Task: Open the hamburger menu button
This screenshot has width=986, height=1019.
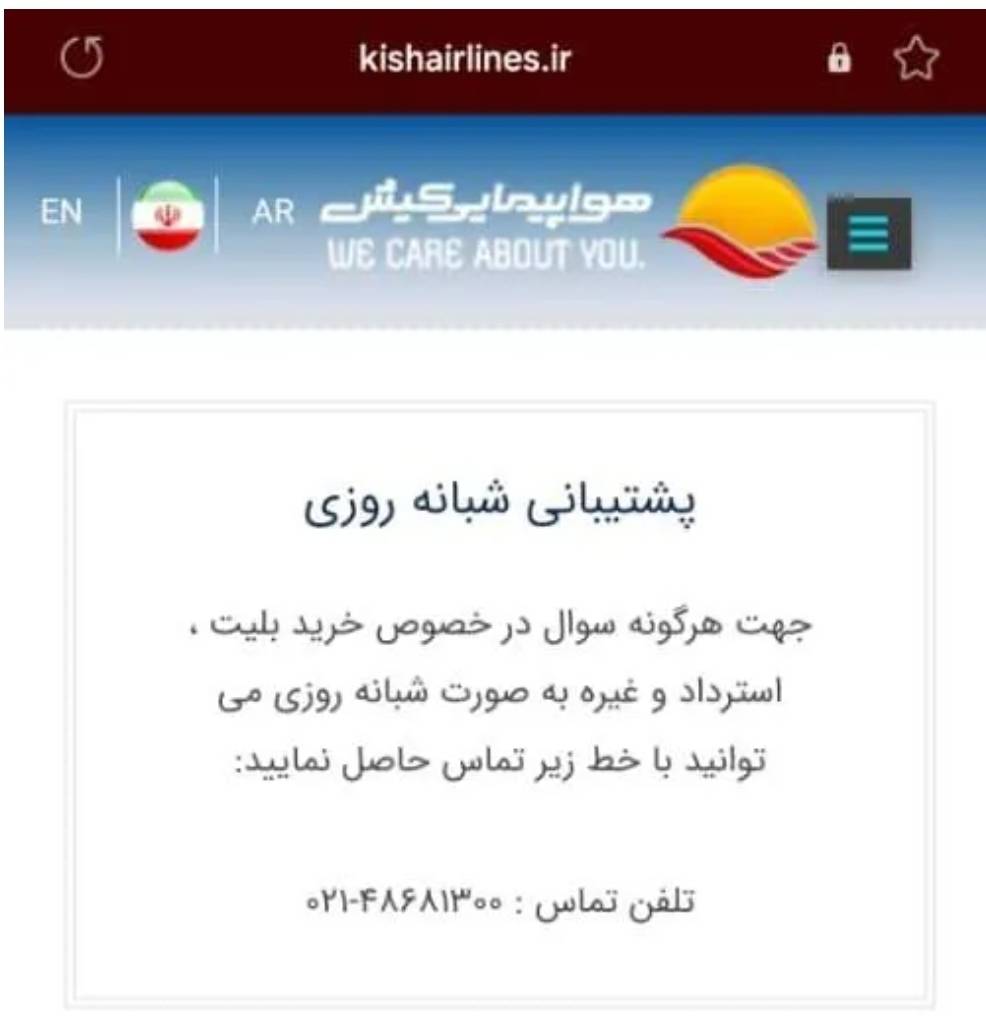Action: (868, 234)
